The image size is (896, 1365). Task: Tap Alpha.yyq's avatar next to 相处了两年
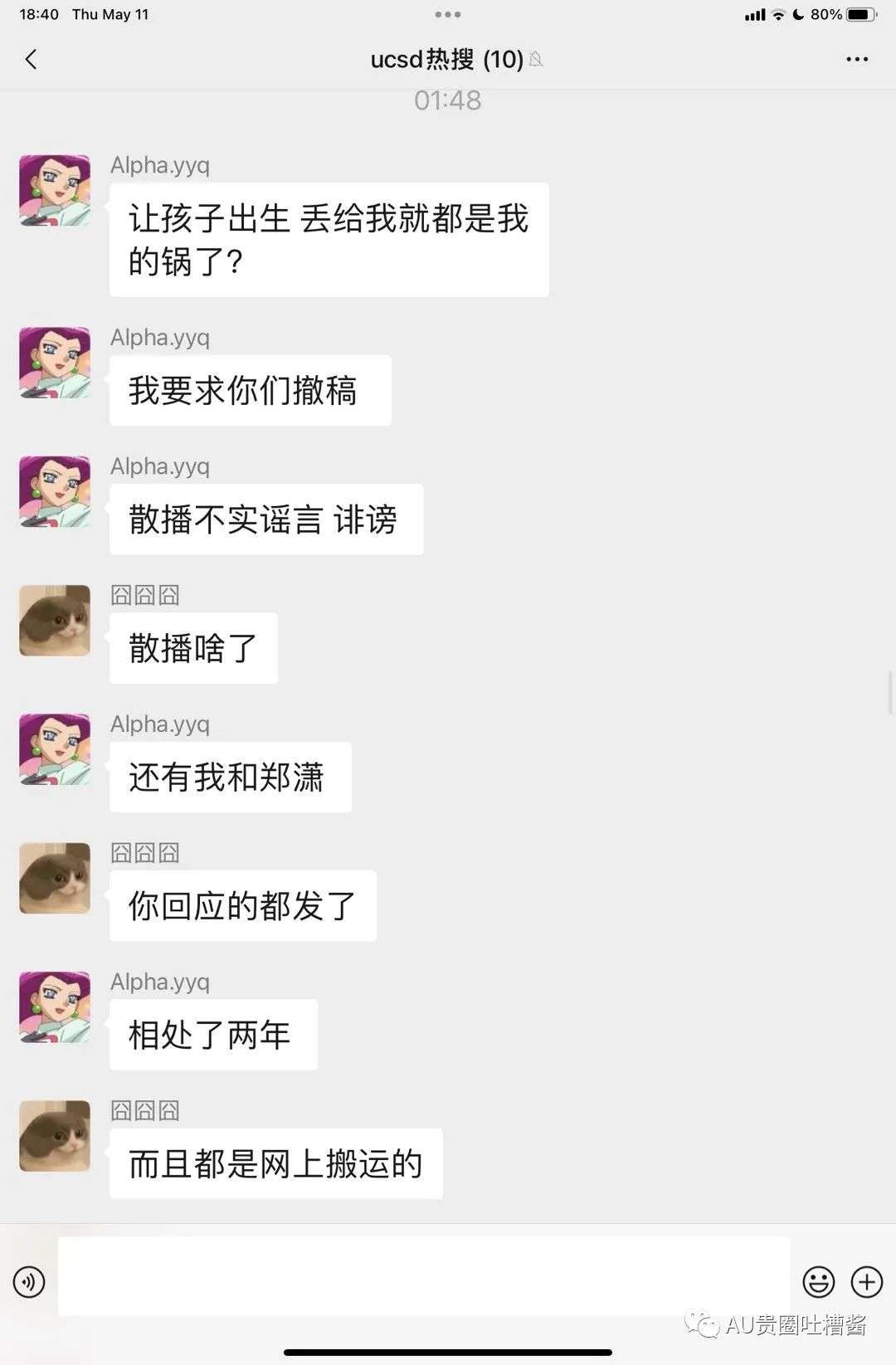tap(55, 1007)
